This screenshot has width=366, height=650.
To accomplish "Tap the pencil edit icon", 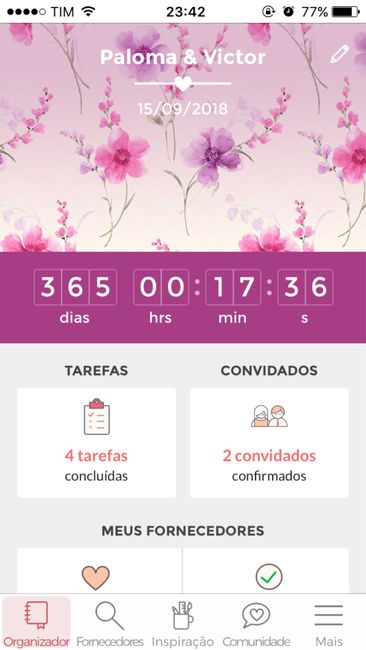I will pyautogui.click(x=340, y=54).
